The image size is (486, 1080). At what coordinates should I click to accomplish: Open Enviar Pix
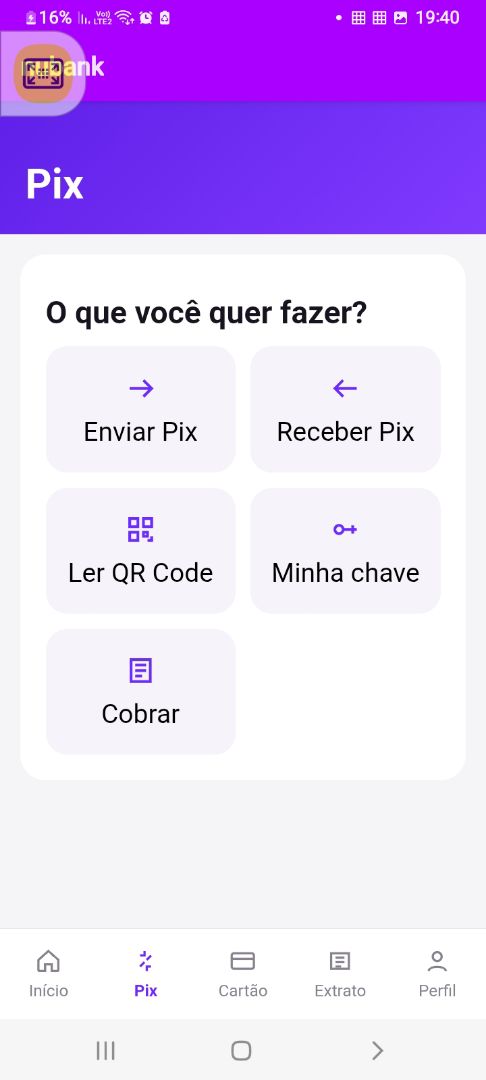pos(141,409)
